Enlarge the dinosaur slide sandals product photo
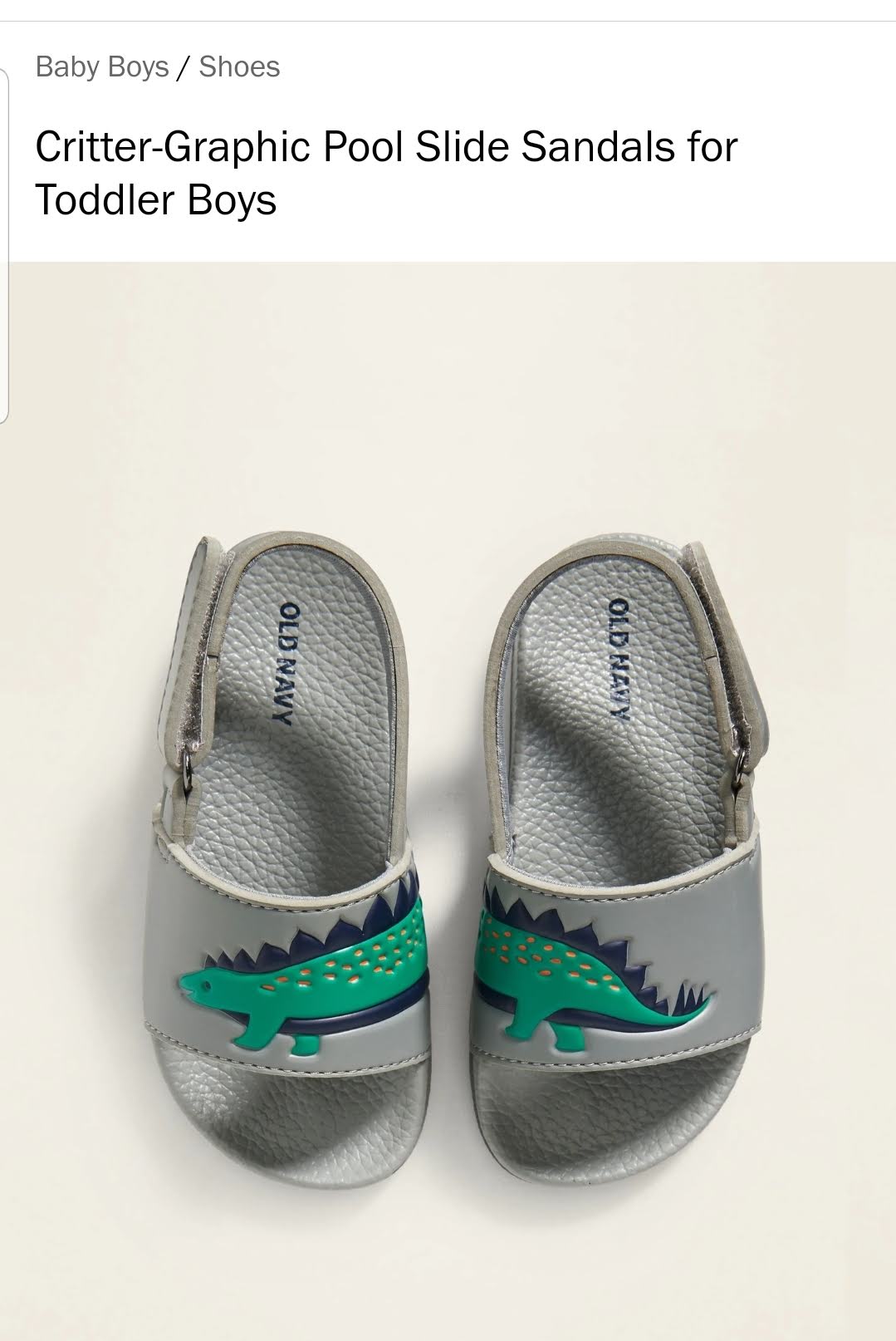This screenshot has height=1341, width=896. 448,831
